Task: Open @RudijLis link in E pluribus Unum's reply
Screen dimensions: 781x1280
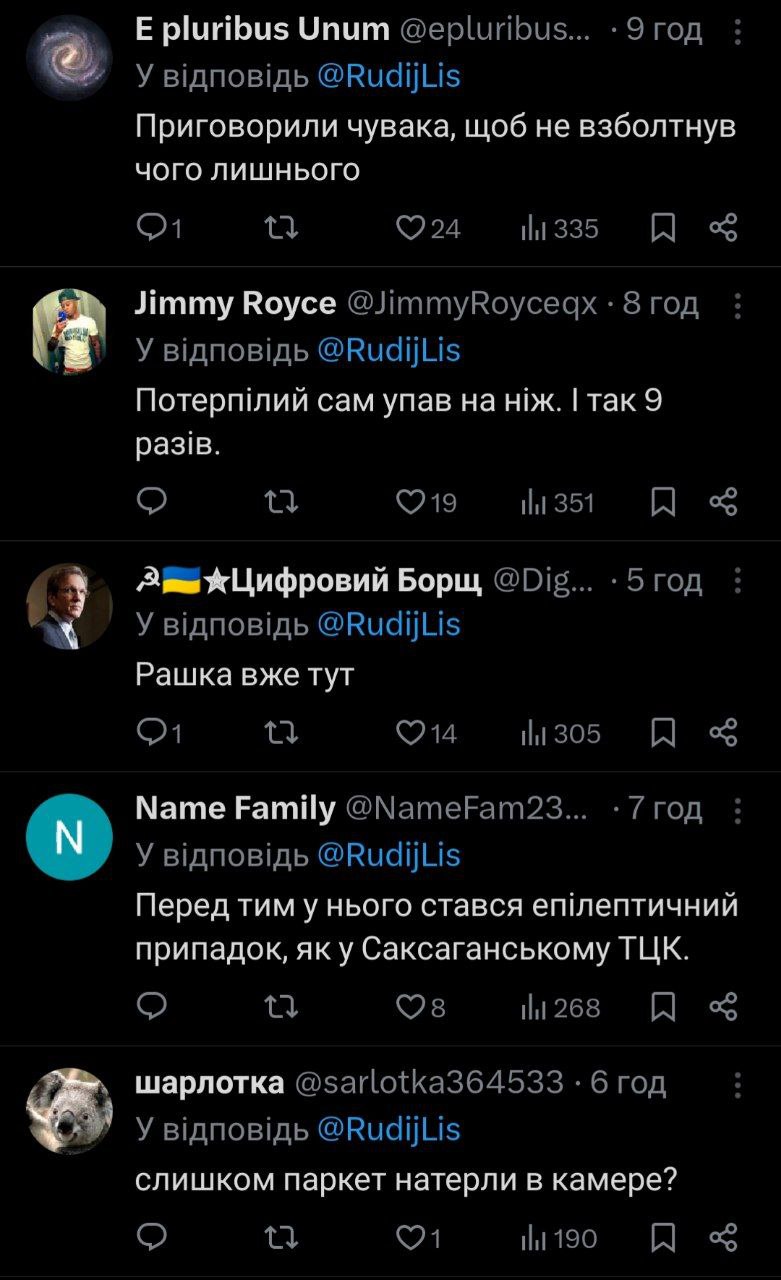Action: pos(388,76)
